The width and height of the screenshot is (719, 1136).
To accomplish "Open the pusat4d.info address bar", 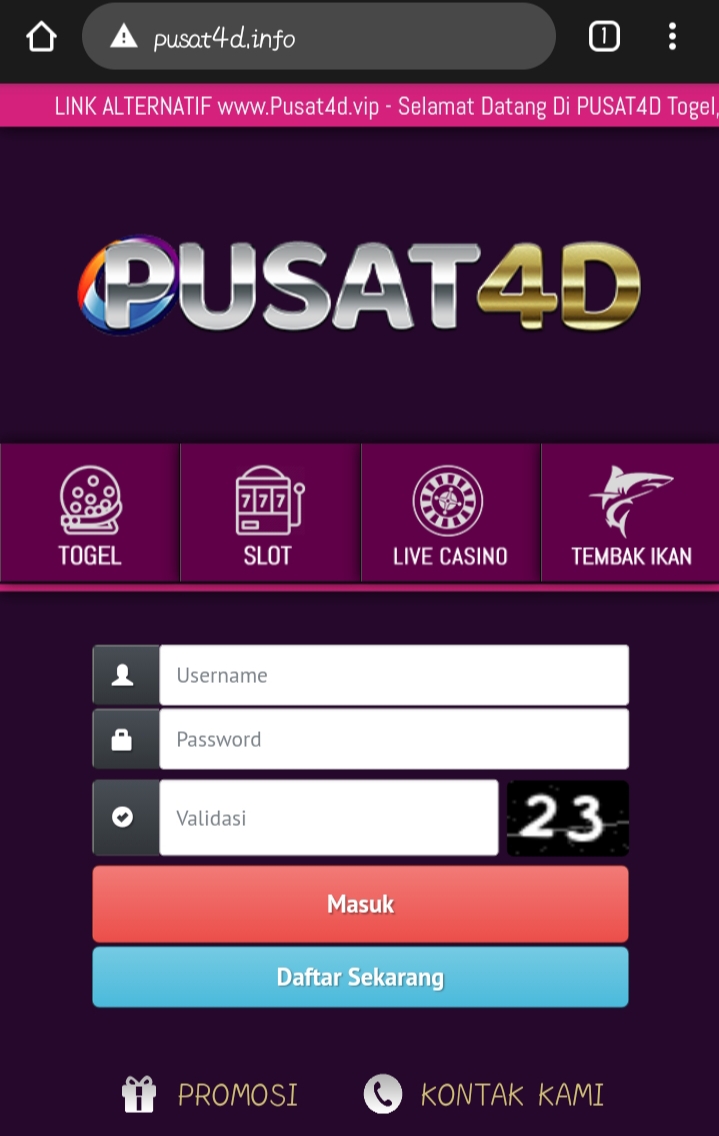I will coord(320,38).
